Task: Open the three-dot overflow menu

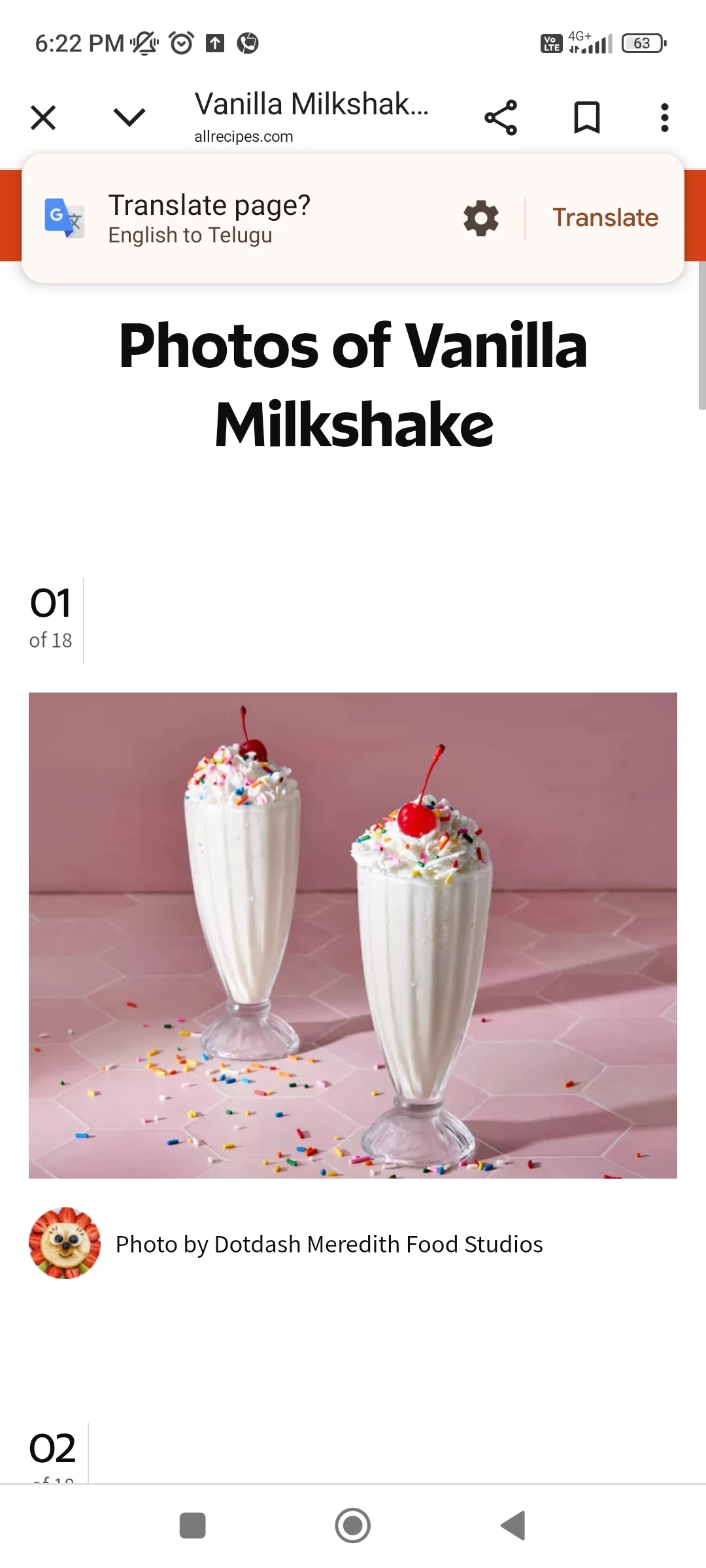Action: pyautogui.click(x=664, y=118)
